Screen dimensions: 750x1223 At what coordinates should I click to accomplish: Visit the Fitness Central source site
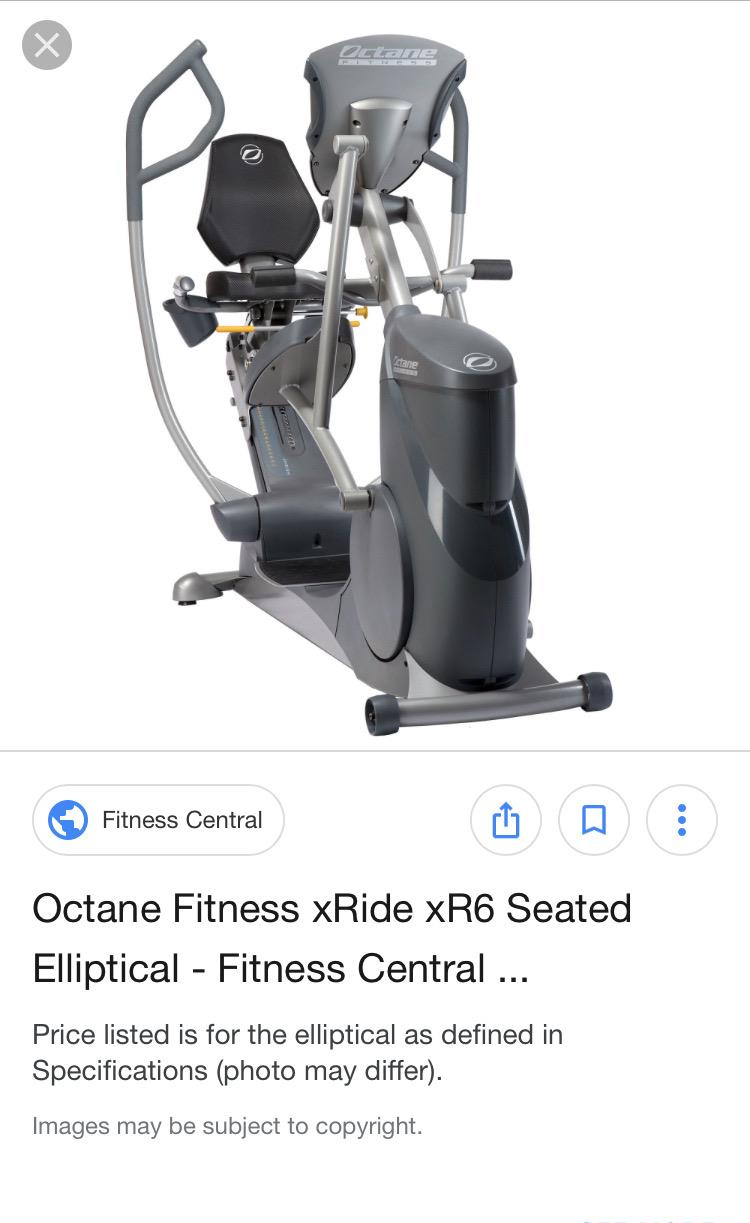(x=158, y=820)
